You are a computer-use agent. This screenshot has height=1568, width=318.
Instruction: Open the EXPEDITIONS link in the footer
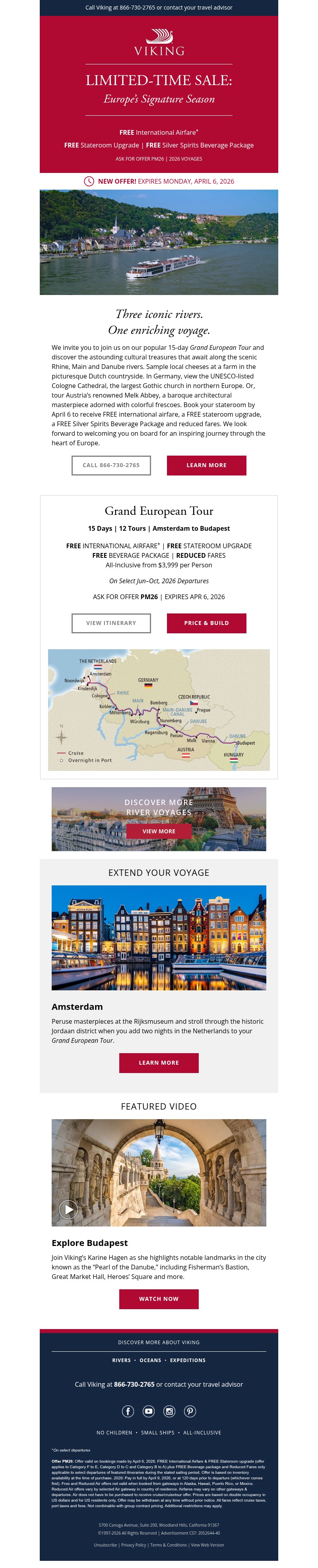[x=187, y=1360]
